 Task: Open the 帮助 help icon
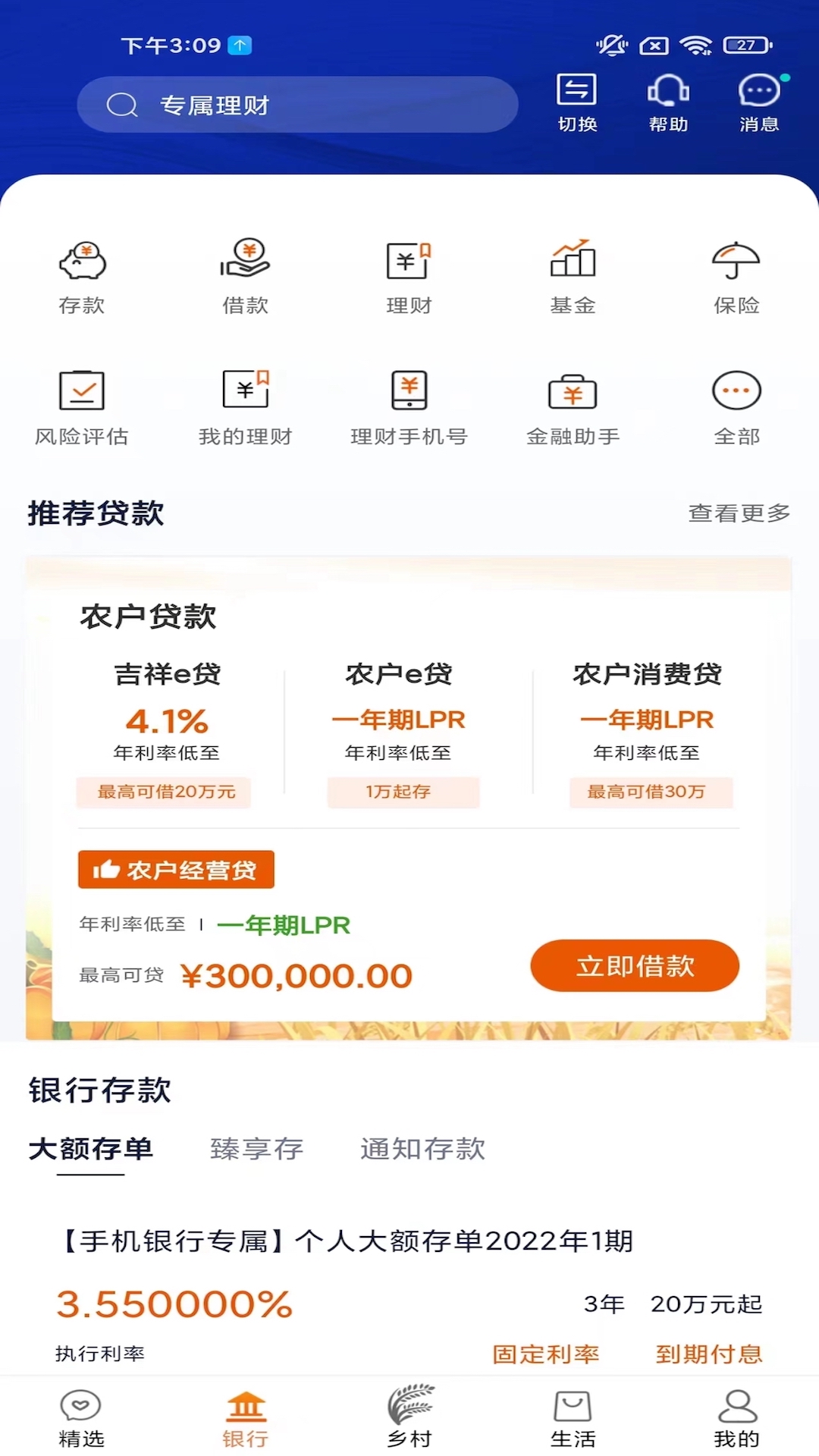point(667,101)
